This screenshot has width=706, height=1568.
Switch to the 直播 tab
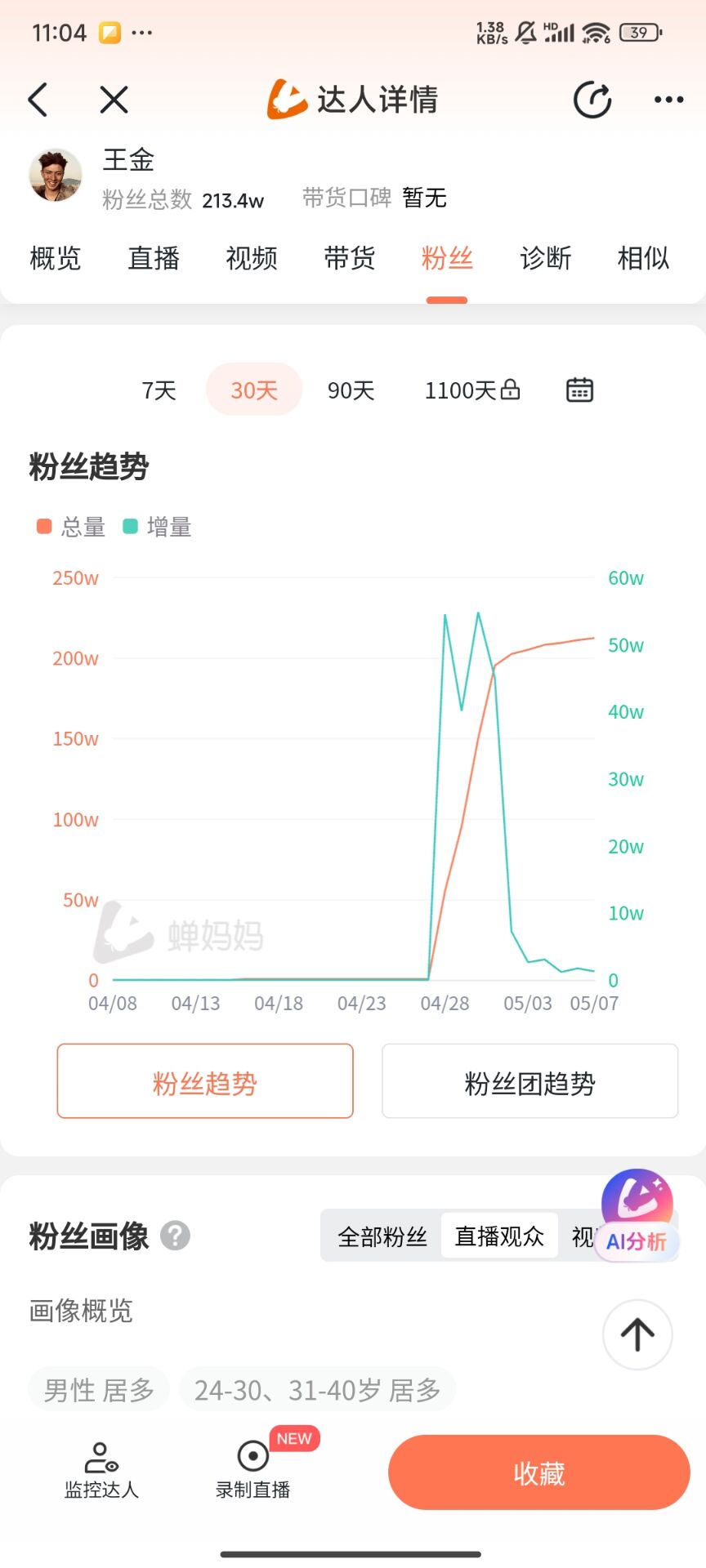tap(154, 258)
